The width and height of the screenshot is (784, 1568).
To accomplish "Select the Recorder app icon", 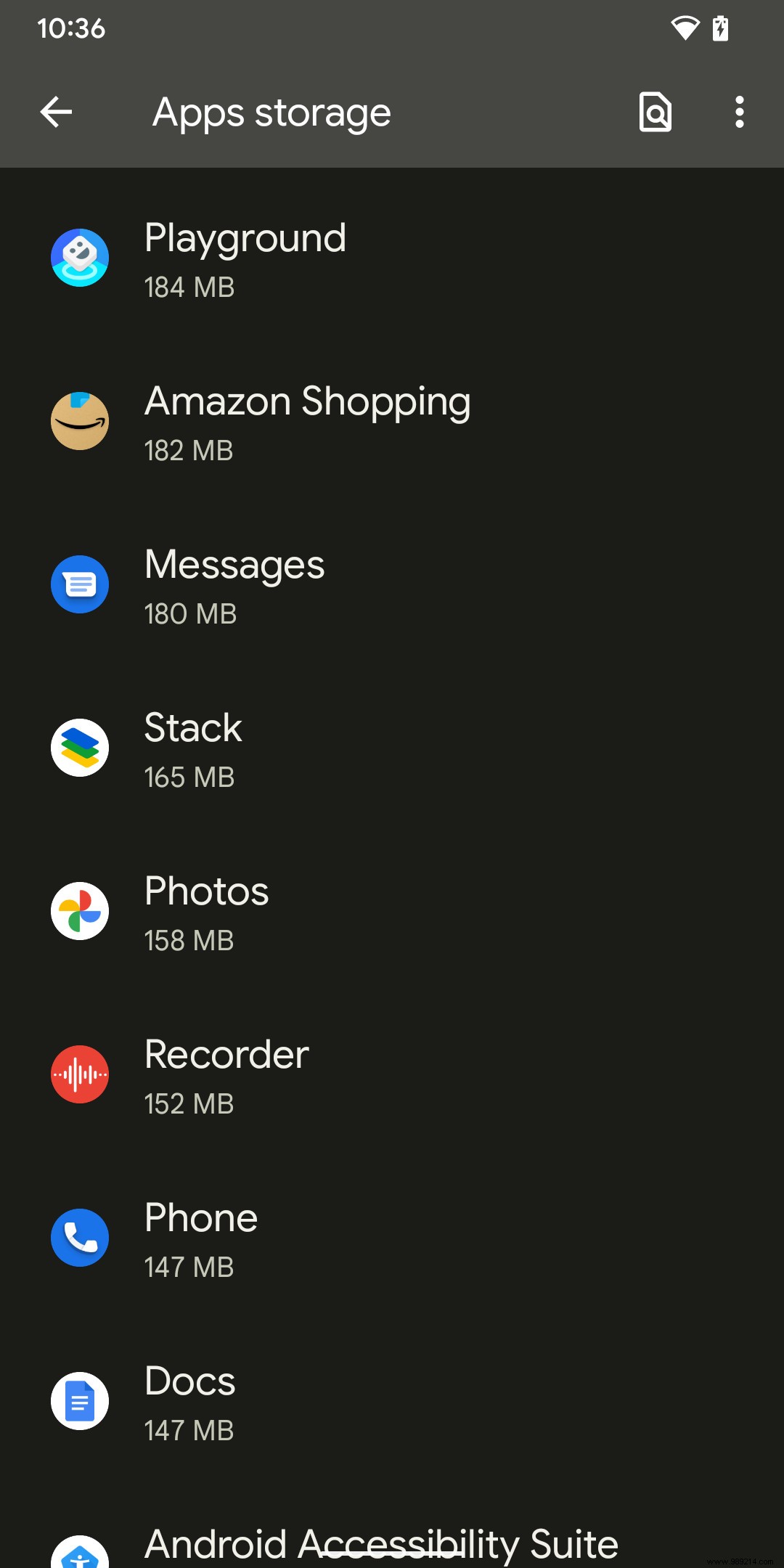I will point(80,1075).
